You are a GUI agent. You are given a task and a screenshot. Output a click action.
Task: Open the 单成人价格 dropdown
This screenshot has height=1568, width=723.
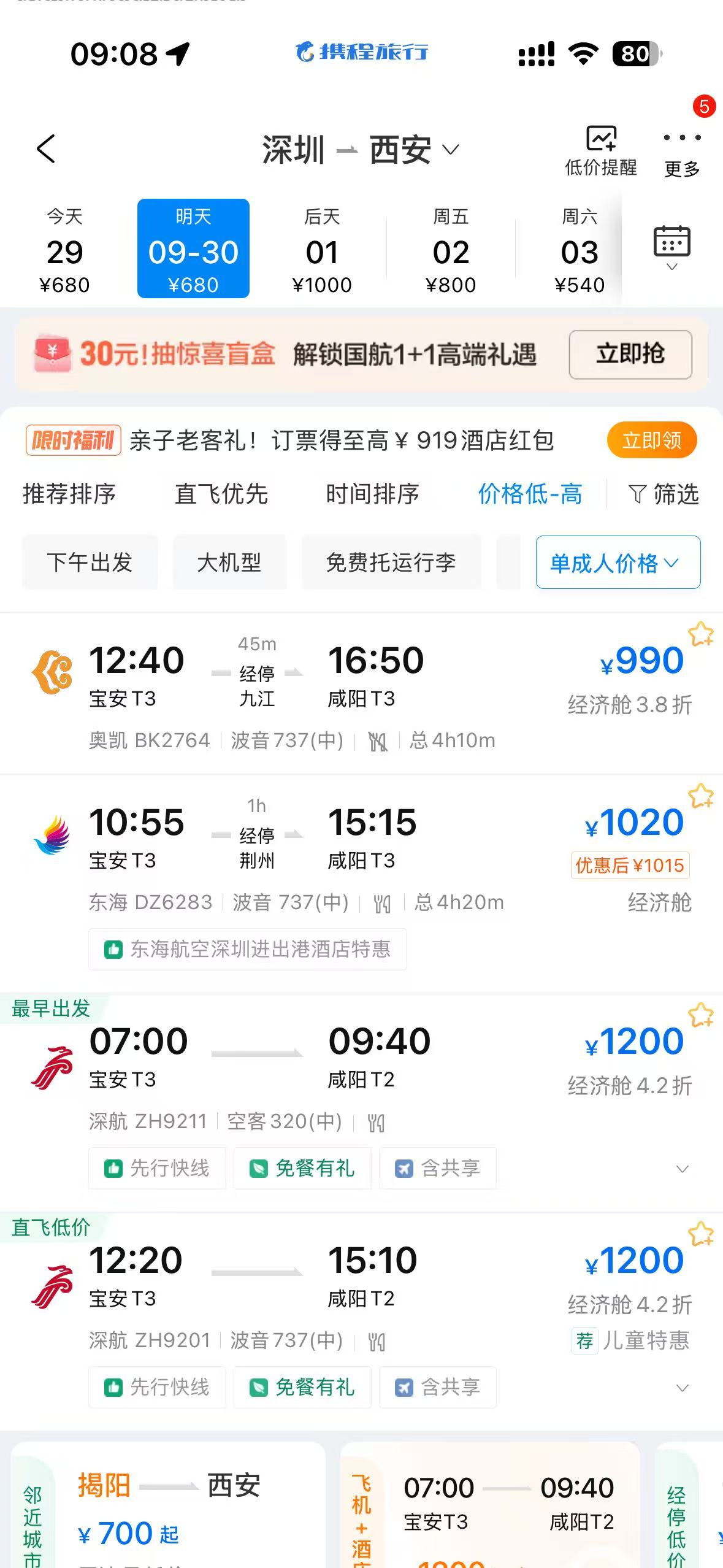tap(618, 562)
